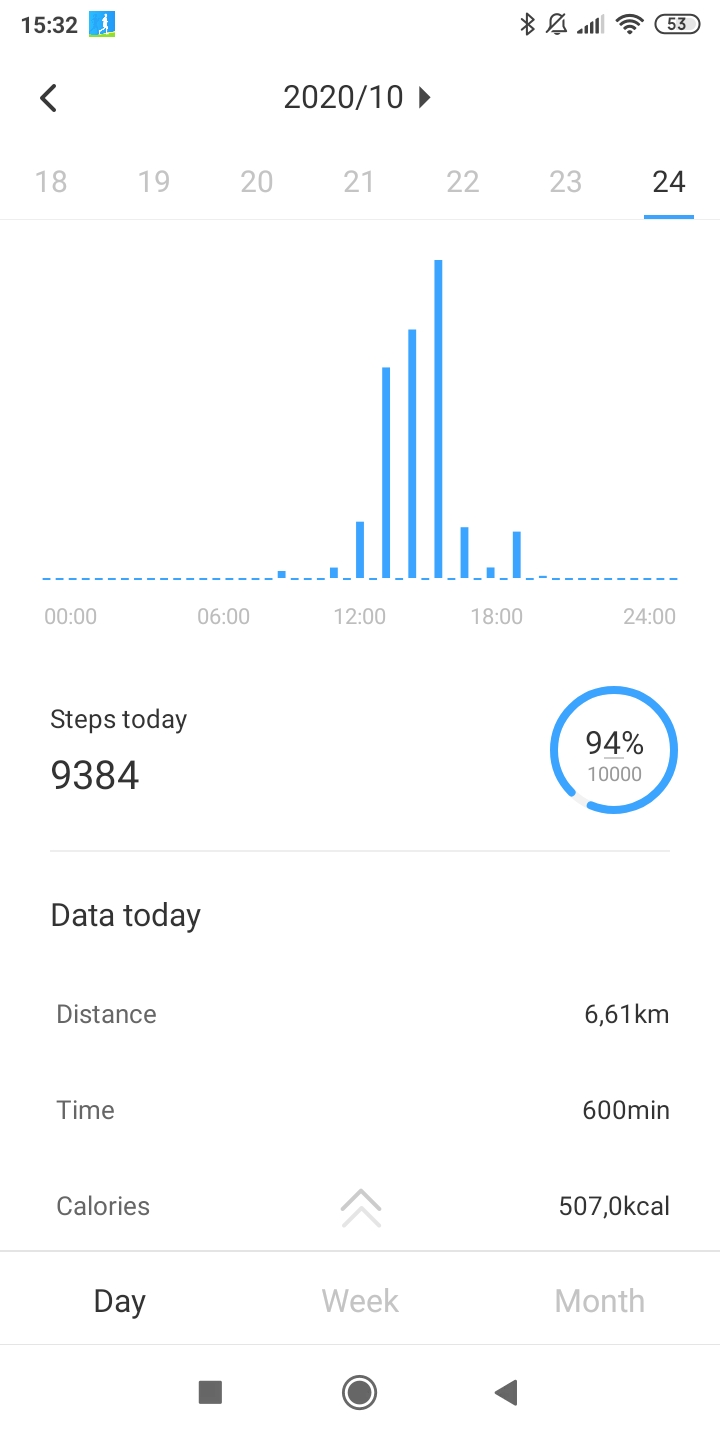Select day 20 in the date strip
The height and width of the screenshot is (1440, 720).
pyautogui.click(x=257, y=181)
